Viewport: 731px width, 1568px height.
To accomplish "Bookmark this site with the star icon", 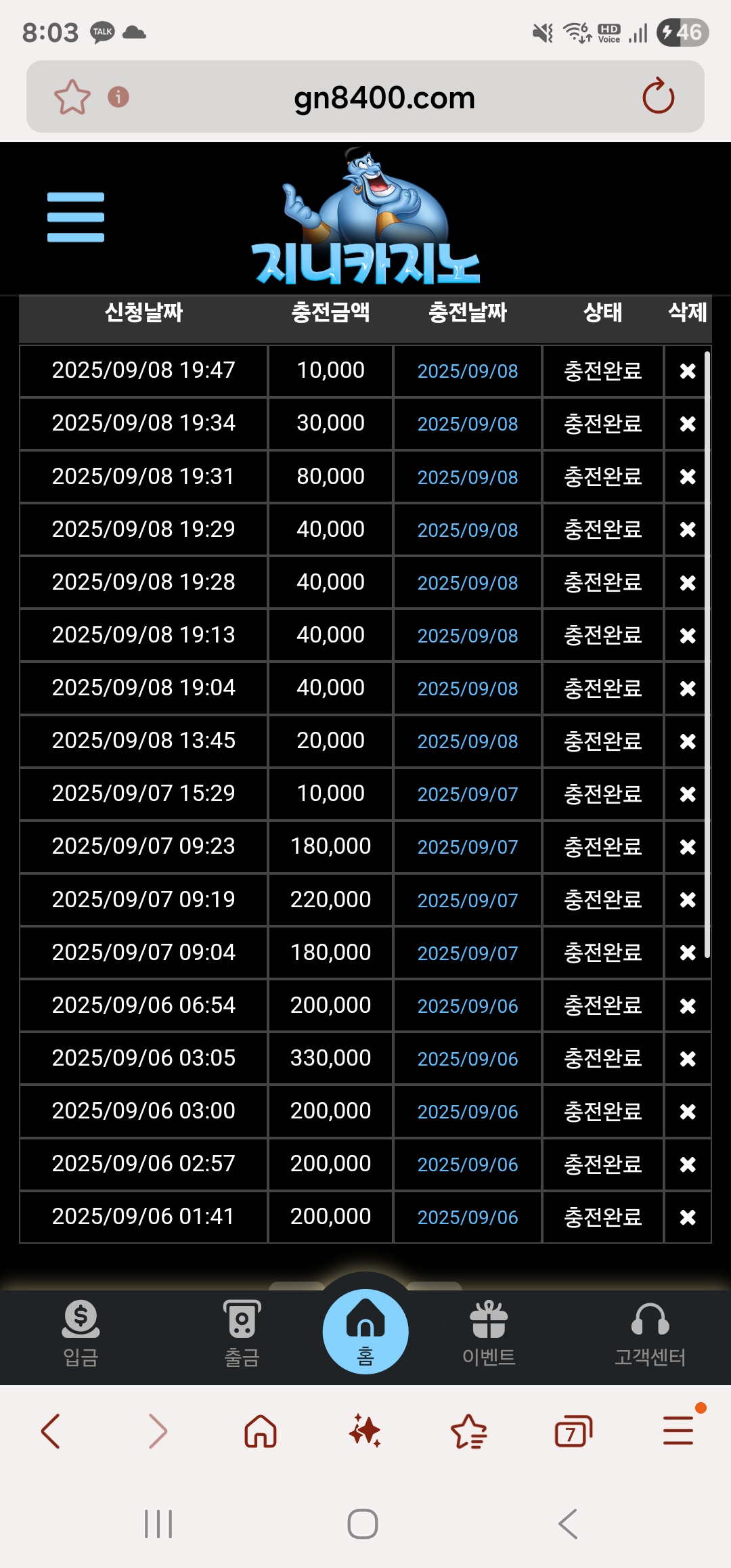I will (72, 97).
